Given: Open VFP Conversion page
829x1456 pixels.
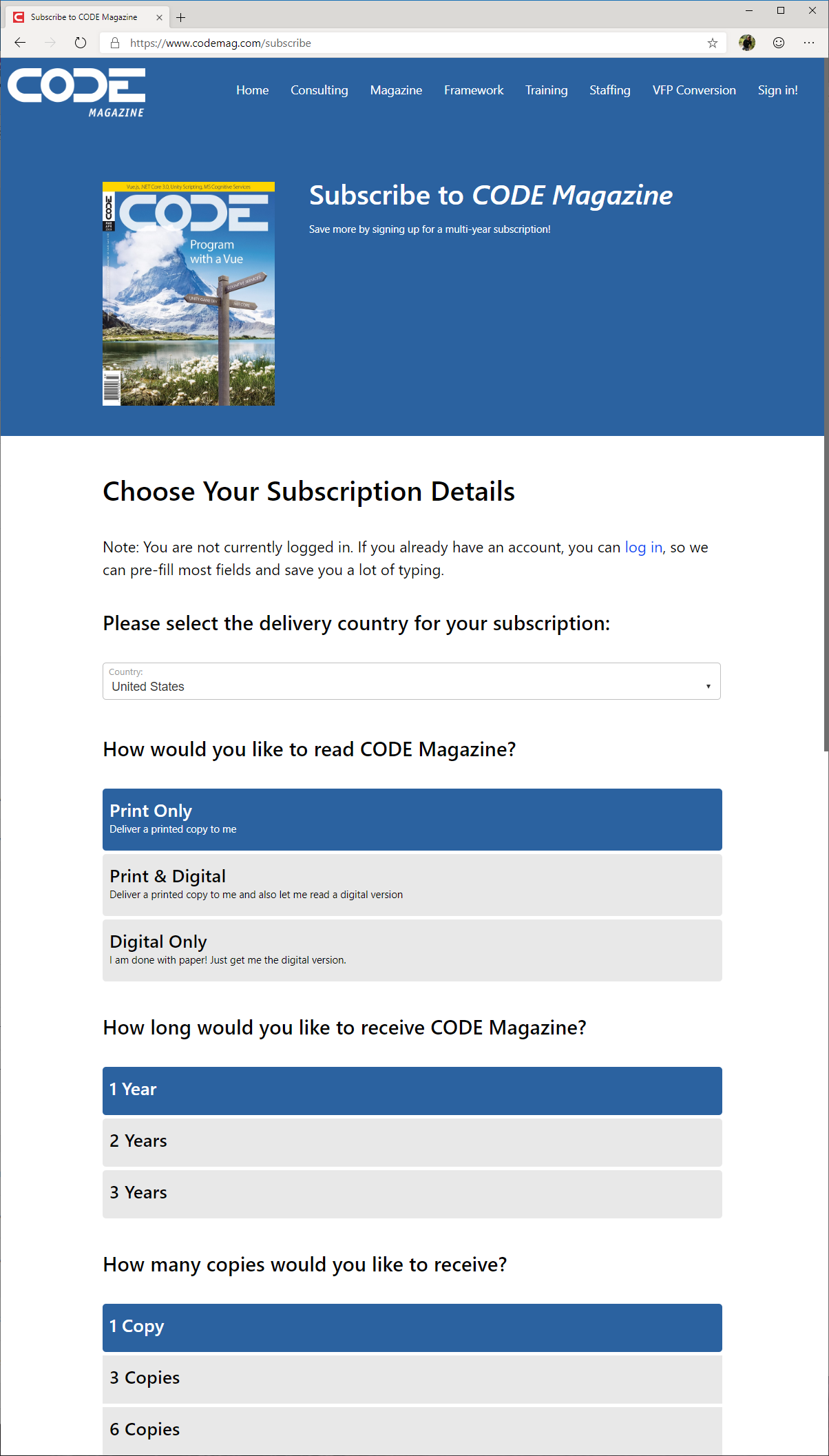Looking at the screenshot, I should pos(694,90).
